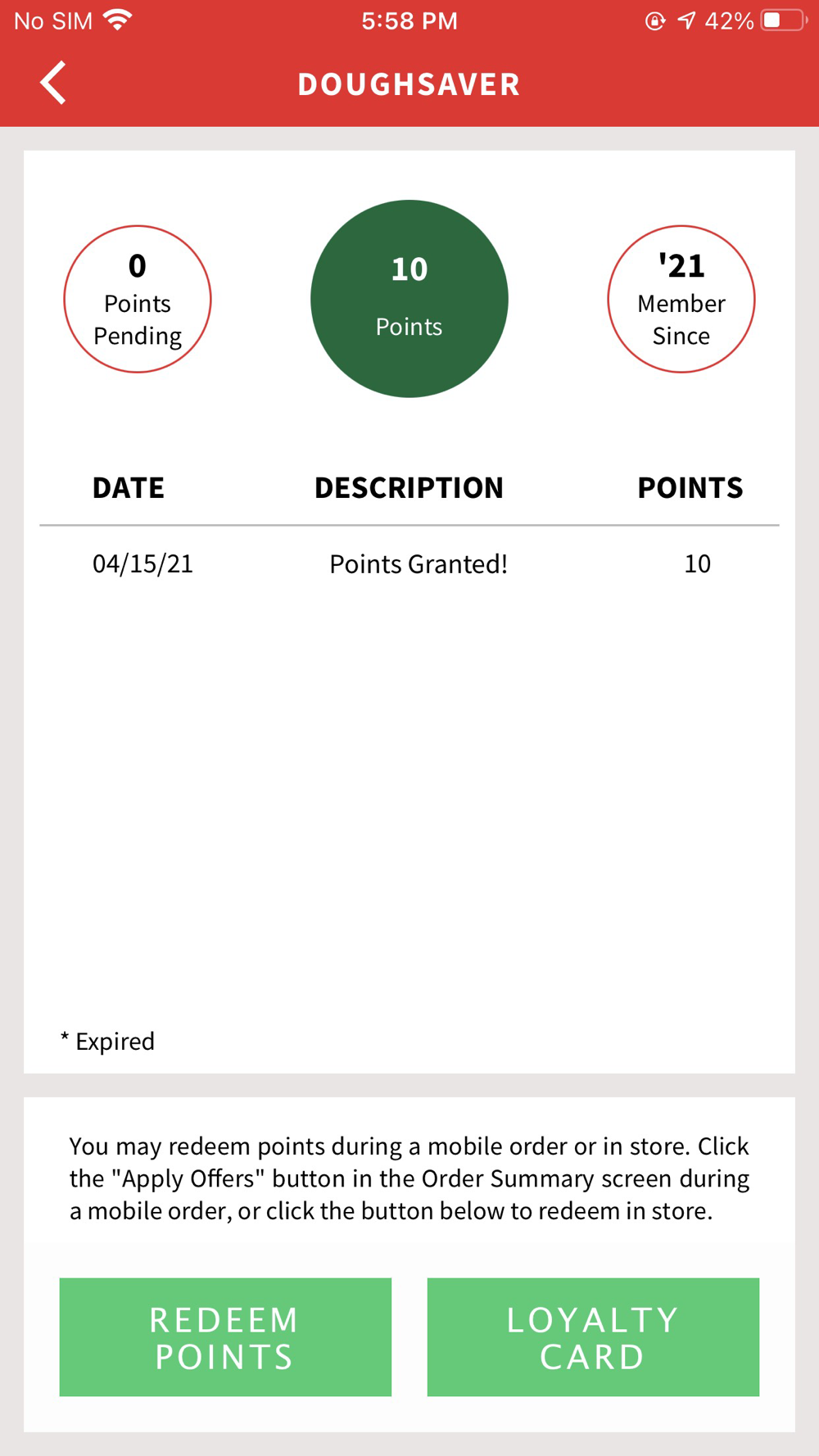Open the Loyalty Card
The height and width of the screenshot is (1456, 819).
point(593,1336)
